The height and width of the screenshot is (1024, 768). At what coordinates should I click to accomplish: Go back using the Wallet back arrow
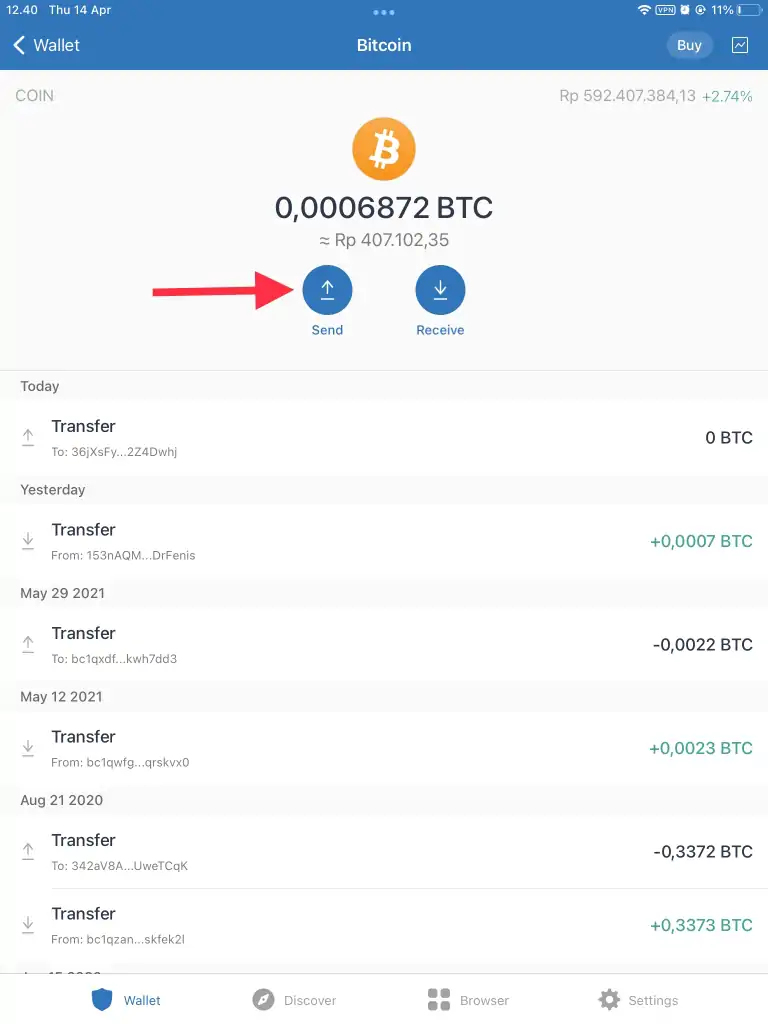tap(19, 45)
